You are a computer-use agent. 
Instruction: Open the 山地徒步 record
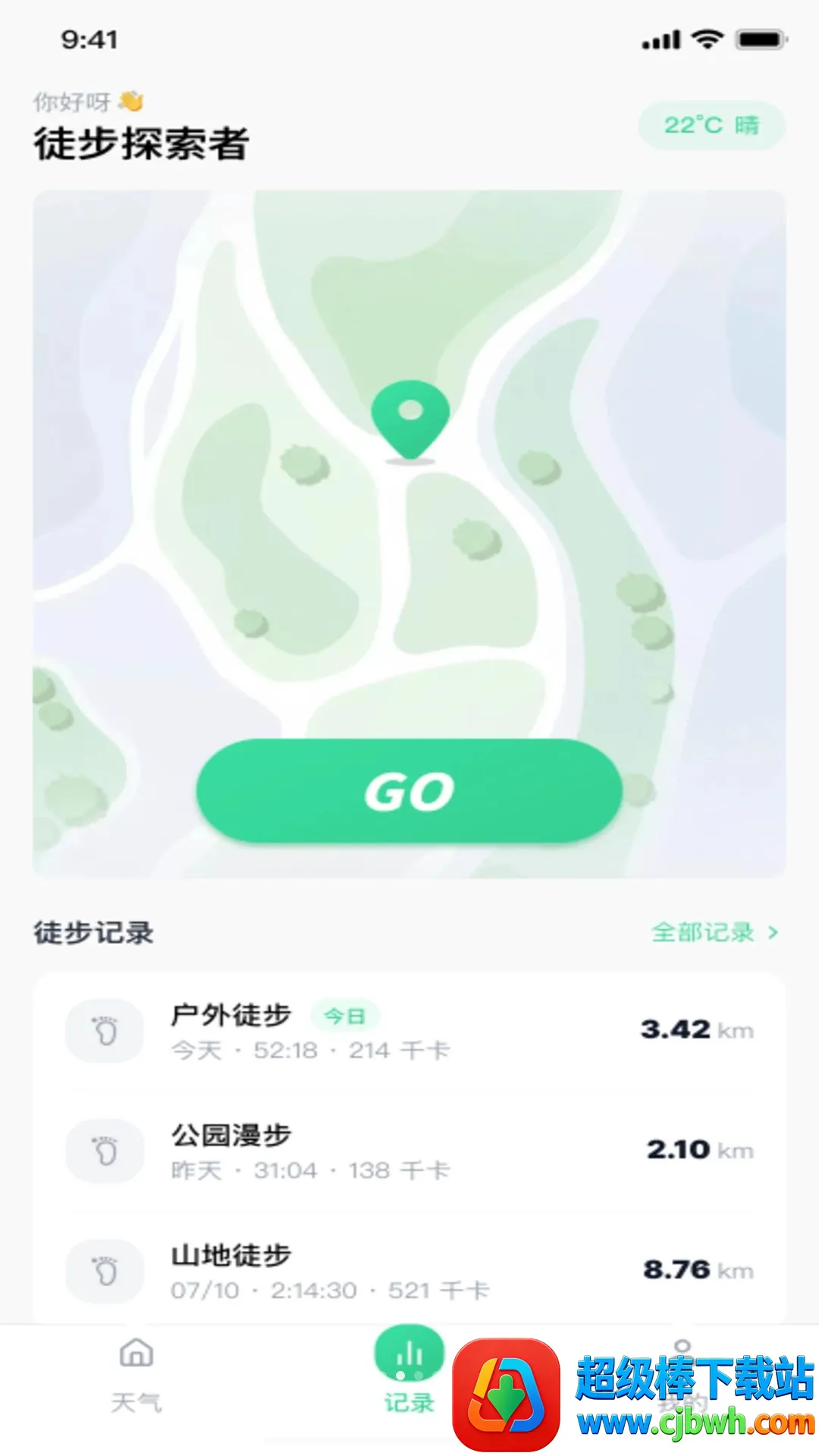(409, 1270)
